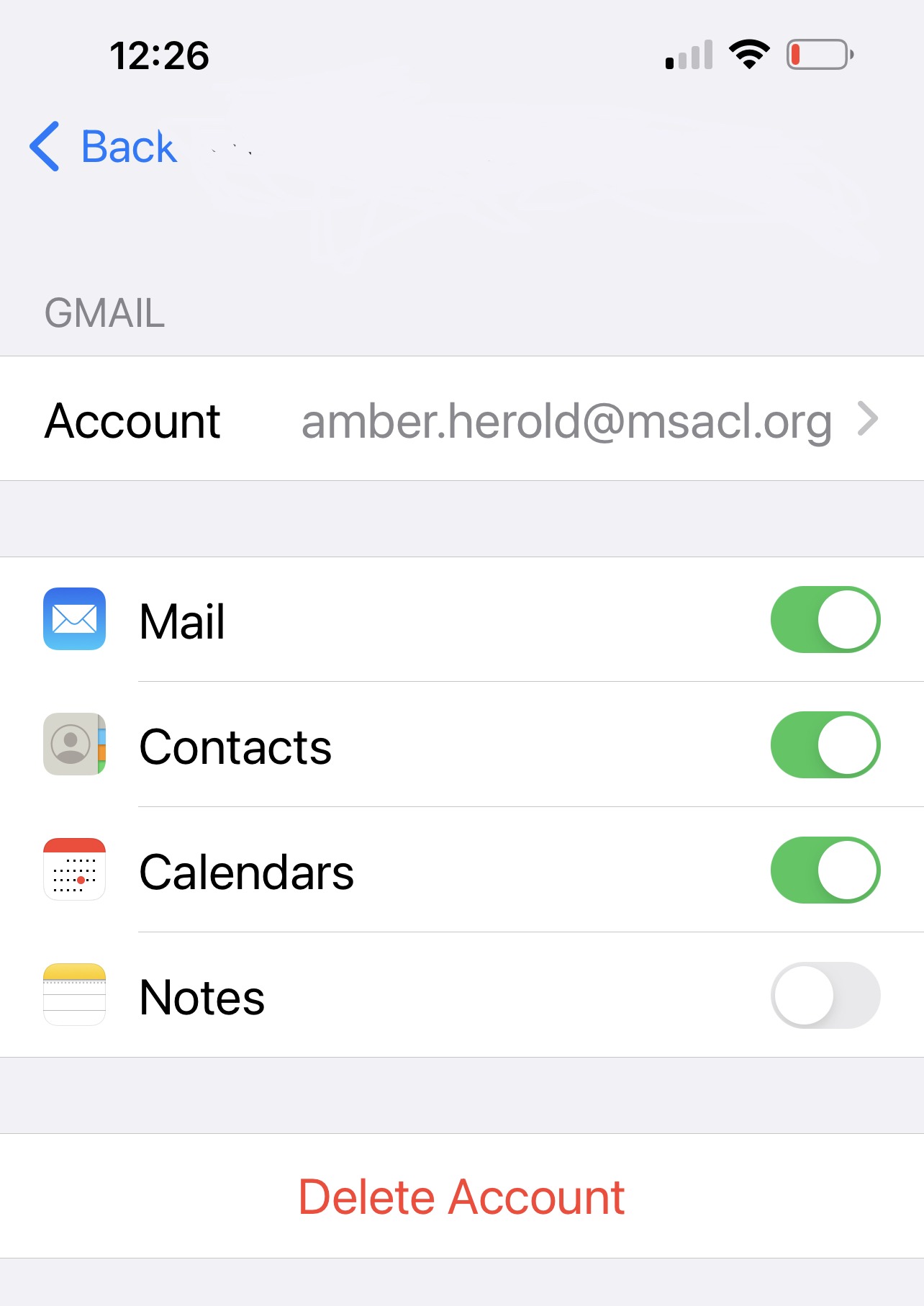Open the Account details row
The height and width of the screenshot is (1306, 924).
461,419
